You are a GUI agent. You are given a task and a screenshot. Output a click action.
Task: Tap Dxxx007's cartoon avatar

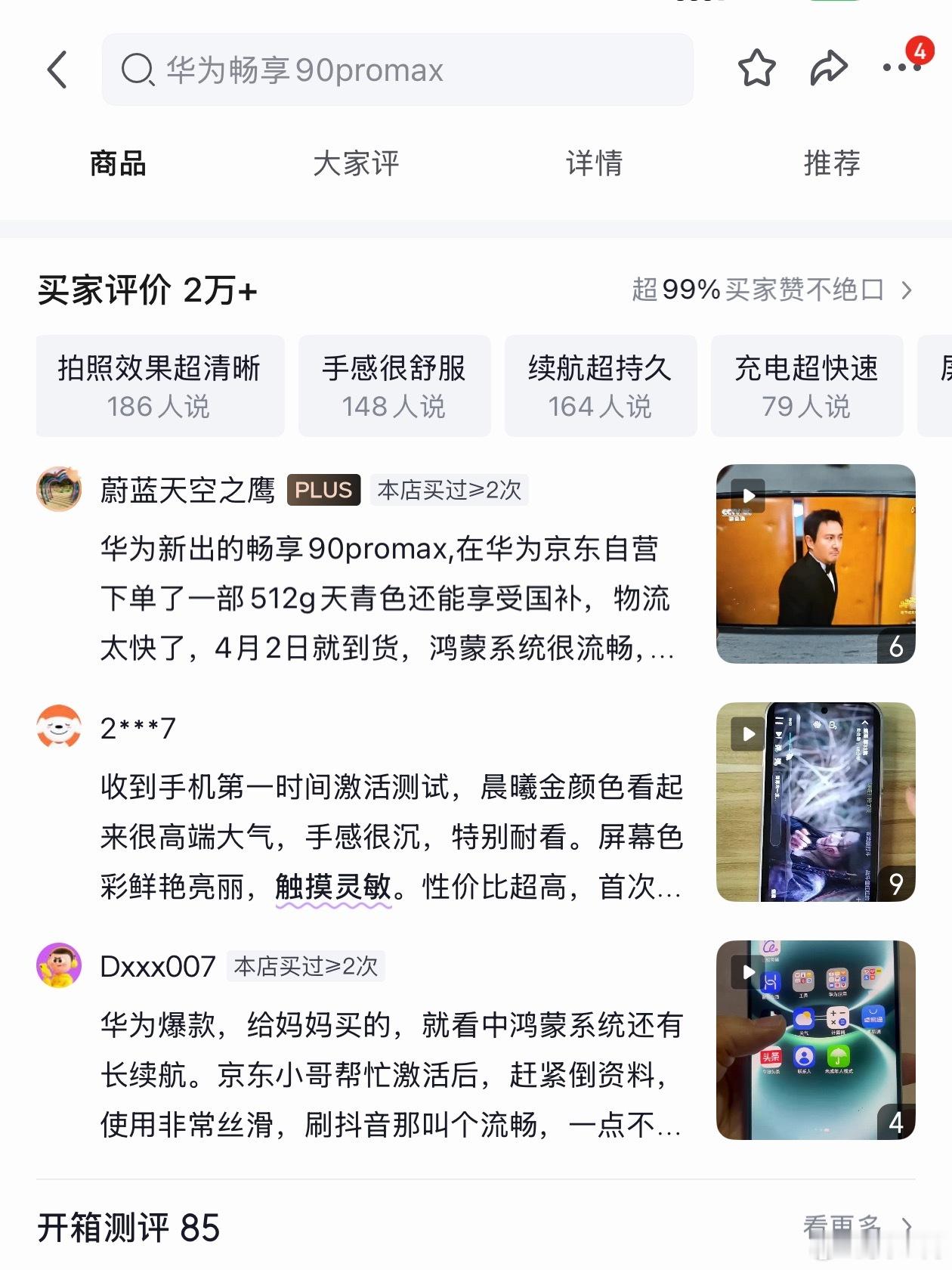pos(59,968)
